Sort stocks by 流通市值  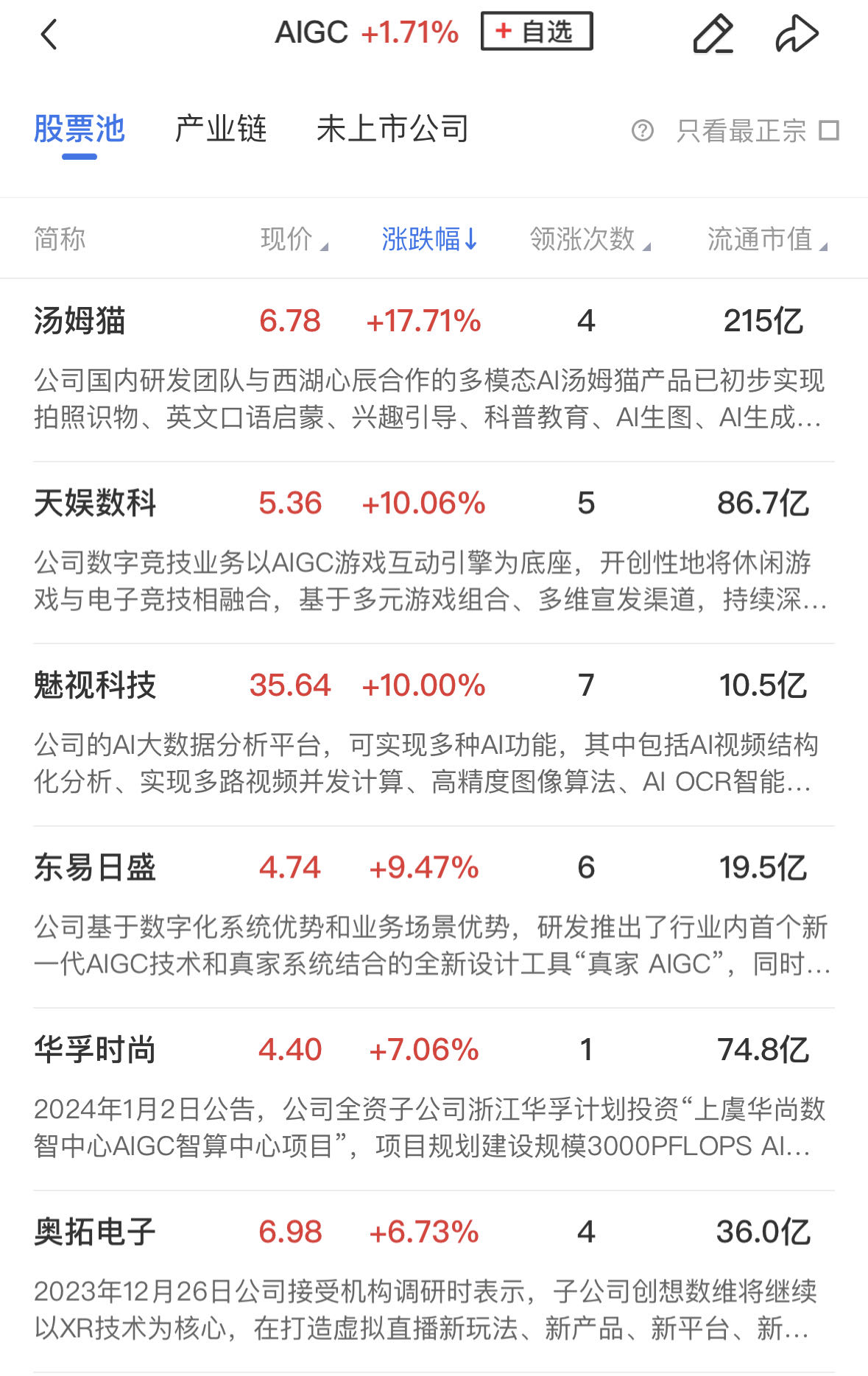(x=767, y=239)
